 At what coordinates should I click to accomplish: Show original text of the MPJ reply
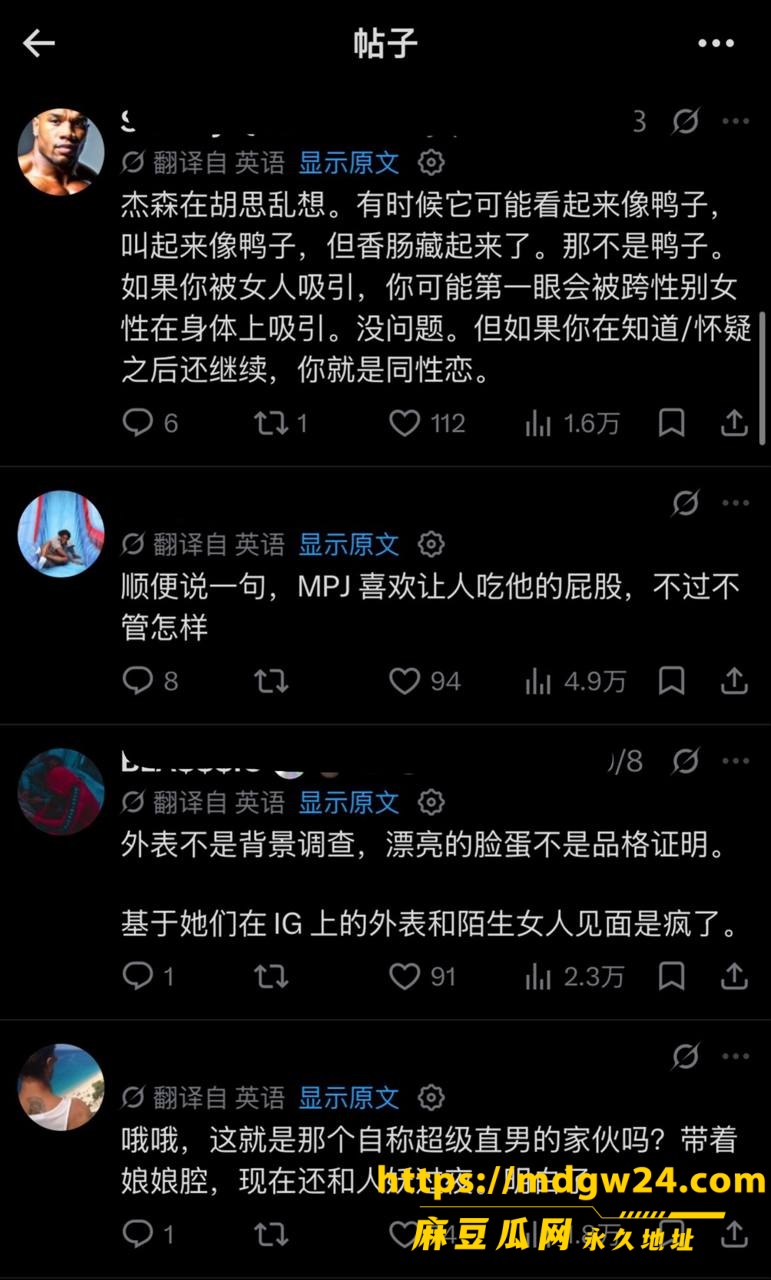[349, 544]
